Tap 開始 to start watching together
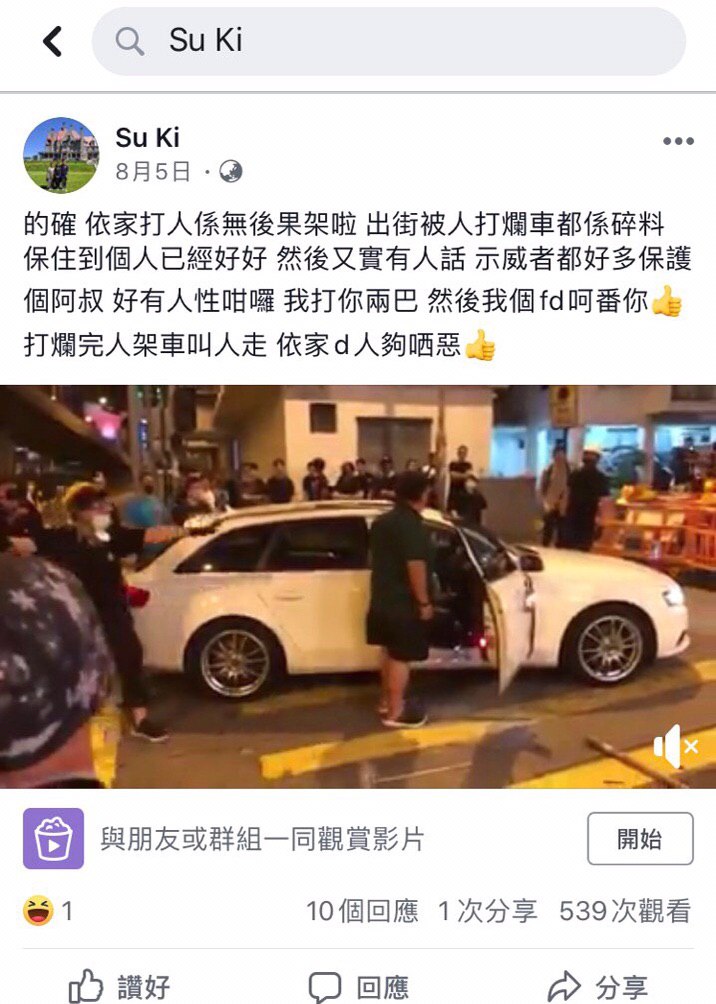716x1004 pixels. click(x=639, y=838)
